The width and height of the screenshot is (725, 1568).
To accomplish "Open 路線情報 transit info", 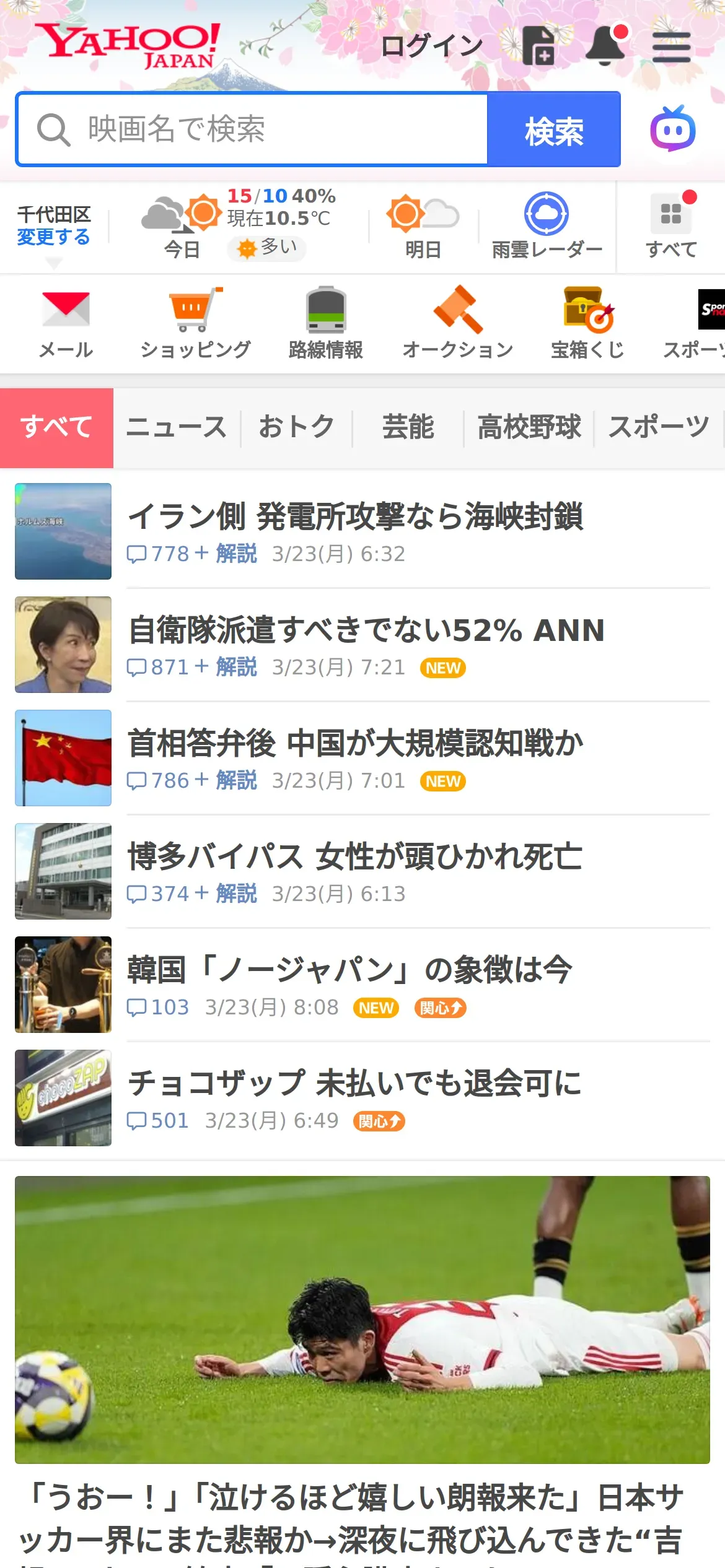I will [x=326, y=323].
